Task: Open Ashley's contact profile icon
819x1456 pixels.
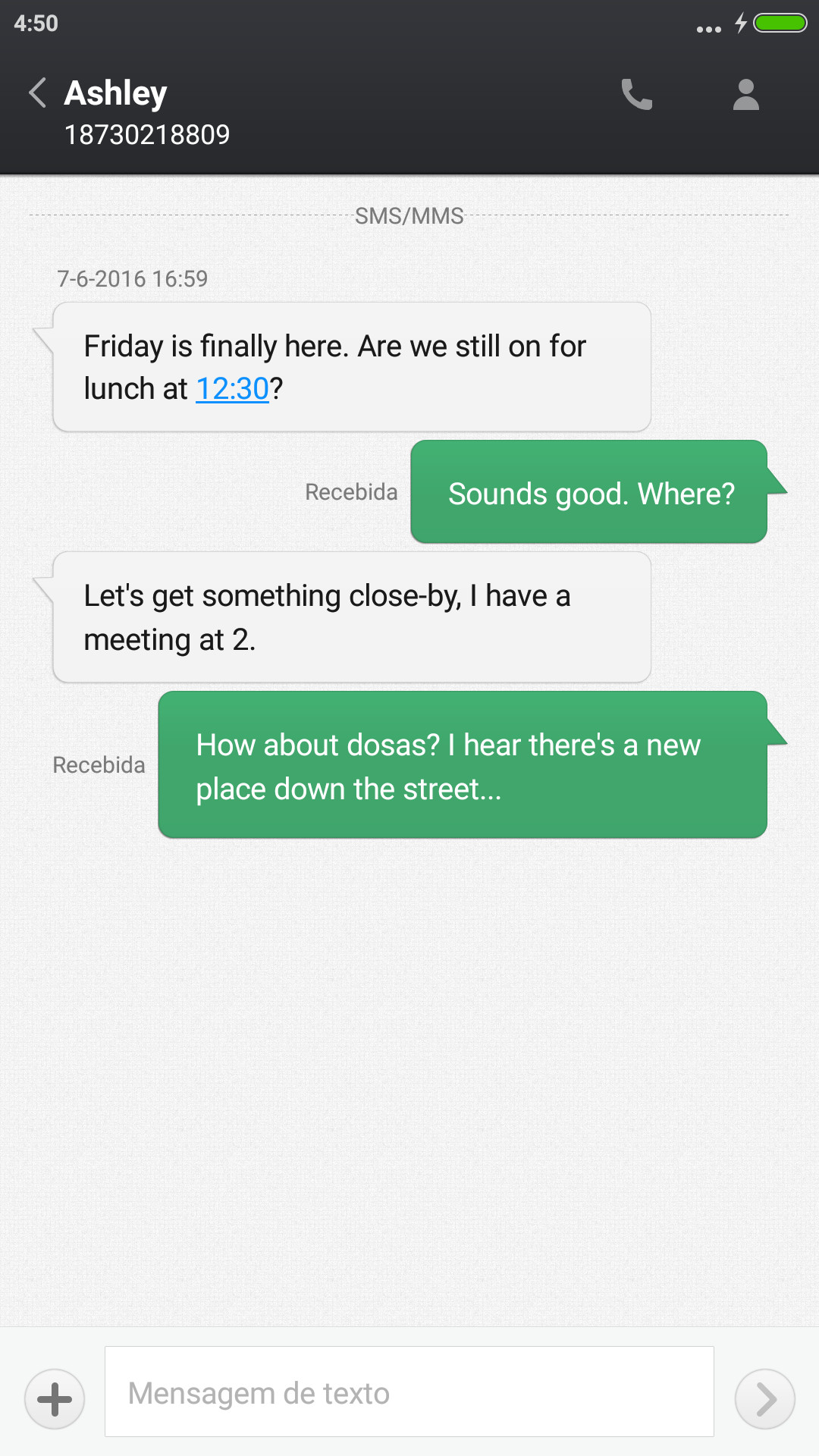Action: pos(746,95)
